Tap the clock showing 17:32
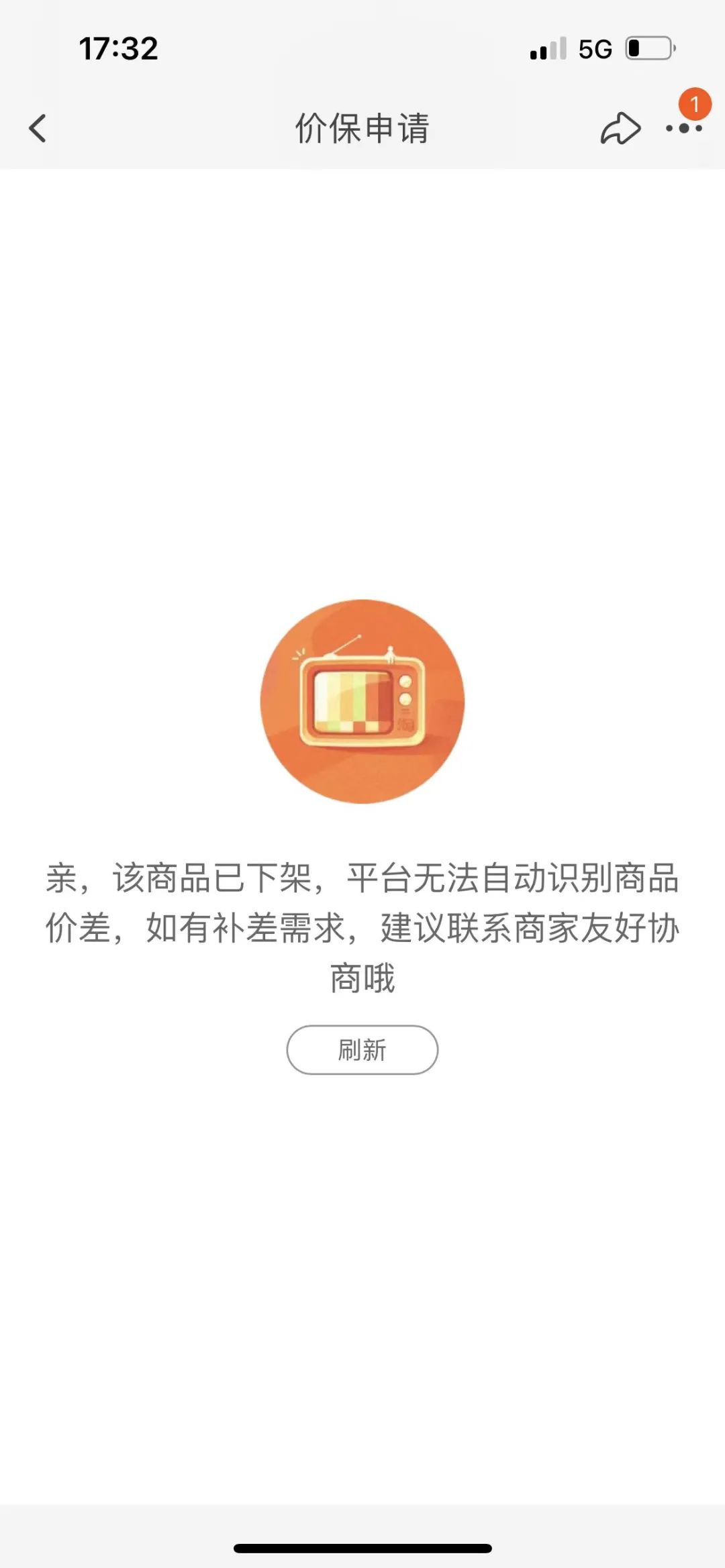725x1568 pixels. (118, 47)
